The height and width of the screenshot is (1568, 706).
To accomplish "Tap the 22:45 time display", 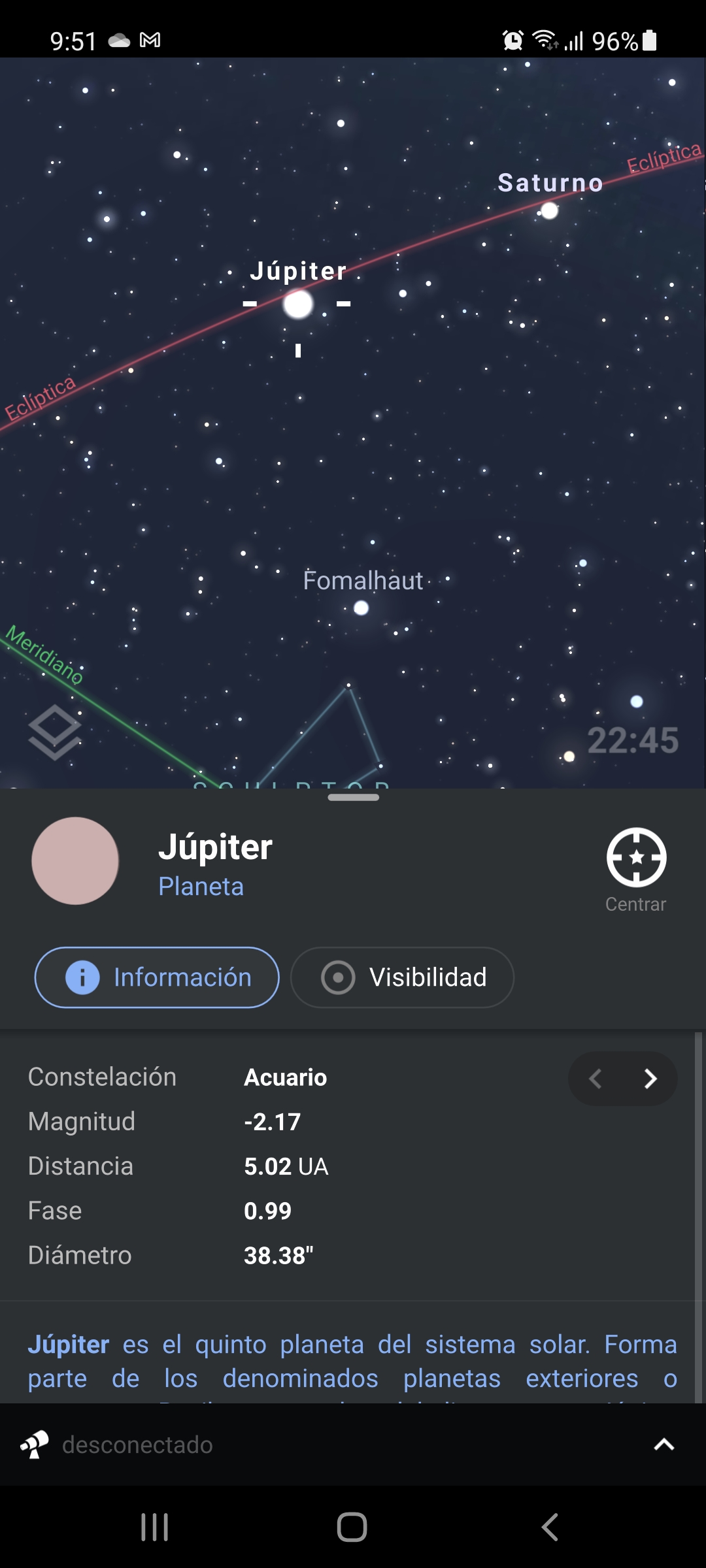I will click(x=632, y=740).
